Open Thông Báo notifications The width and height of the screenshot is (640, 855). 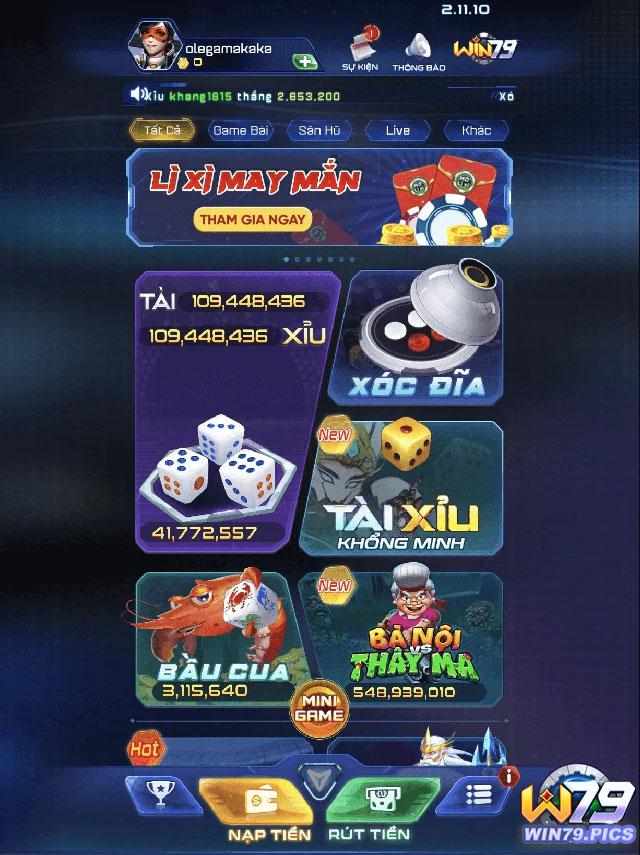coord(419,50)
